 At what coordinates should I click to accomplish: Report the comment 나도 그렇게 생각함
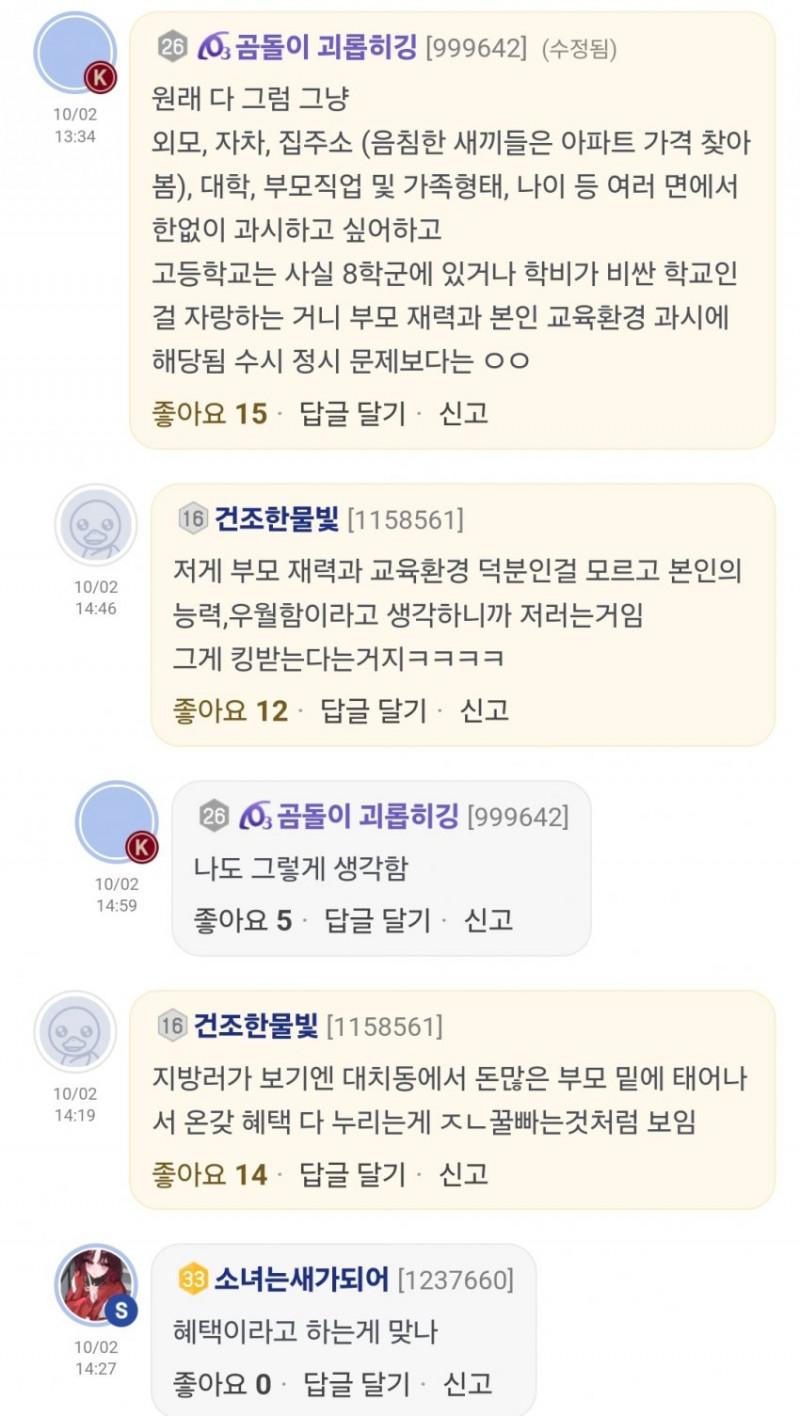(x=488, y=920)
